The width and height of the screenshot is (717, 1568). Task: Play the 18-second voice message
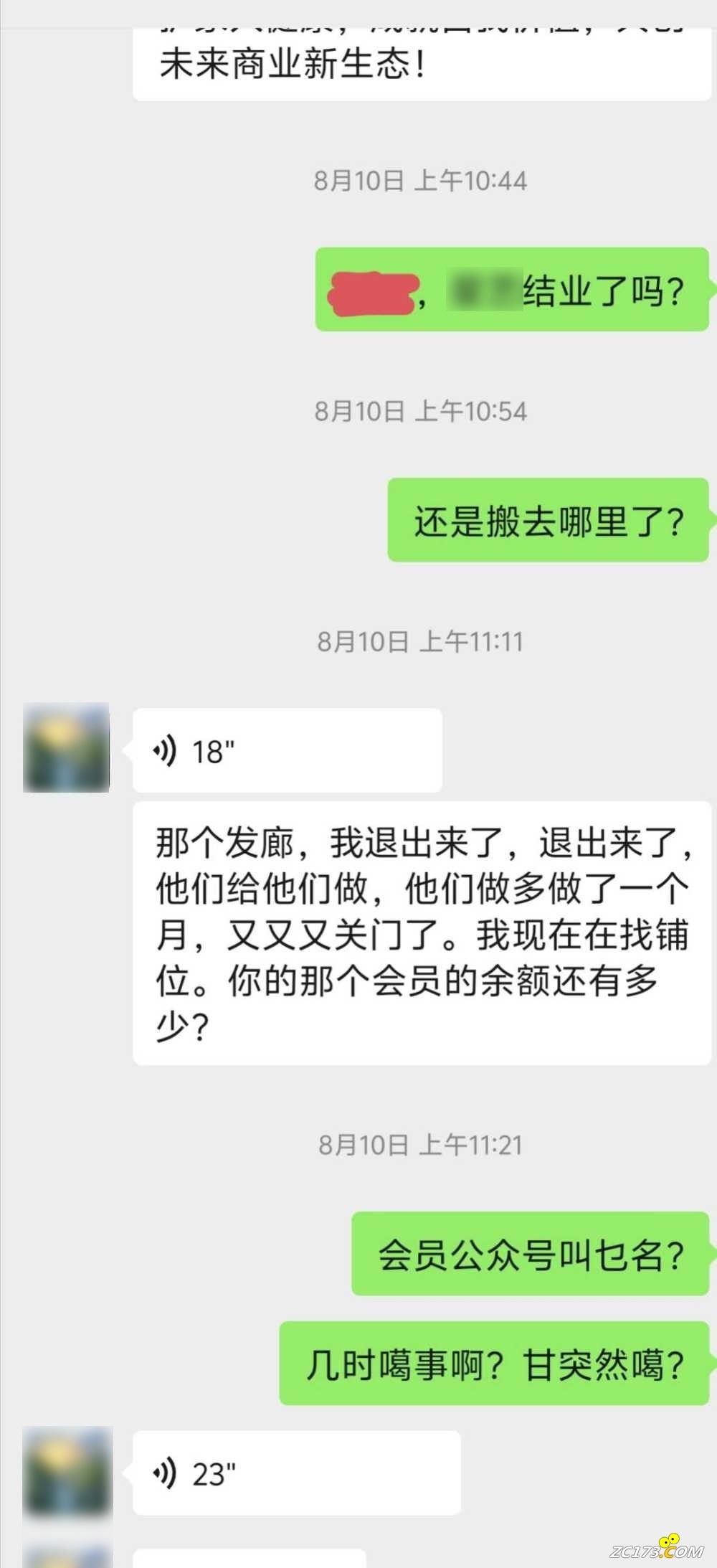click(x=287, y=750)
